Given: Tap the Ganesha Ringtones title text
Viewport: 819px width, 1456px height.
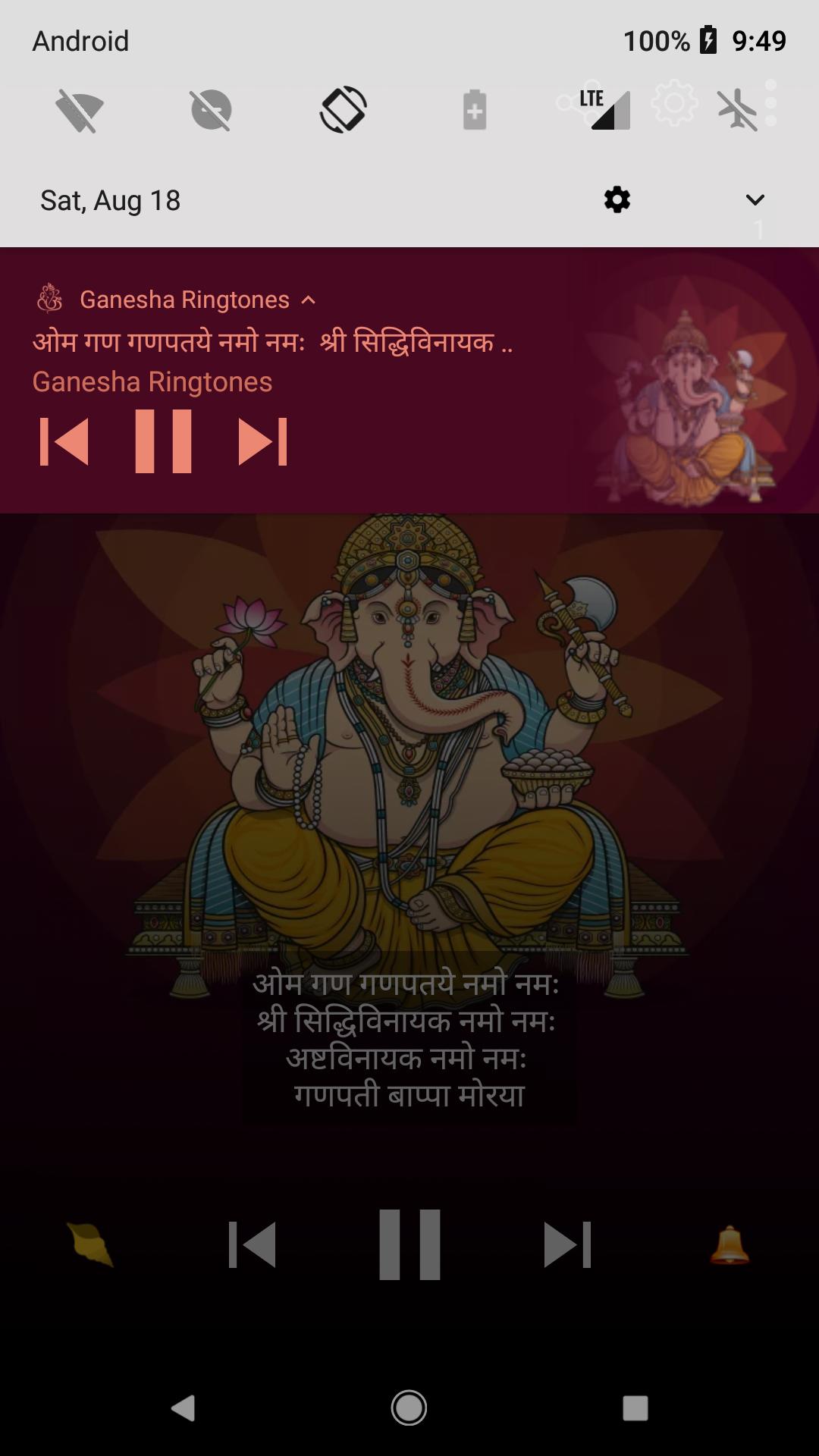Looking at the screenshot, I should 184,300.
